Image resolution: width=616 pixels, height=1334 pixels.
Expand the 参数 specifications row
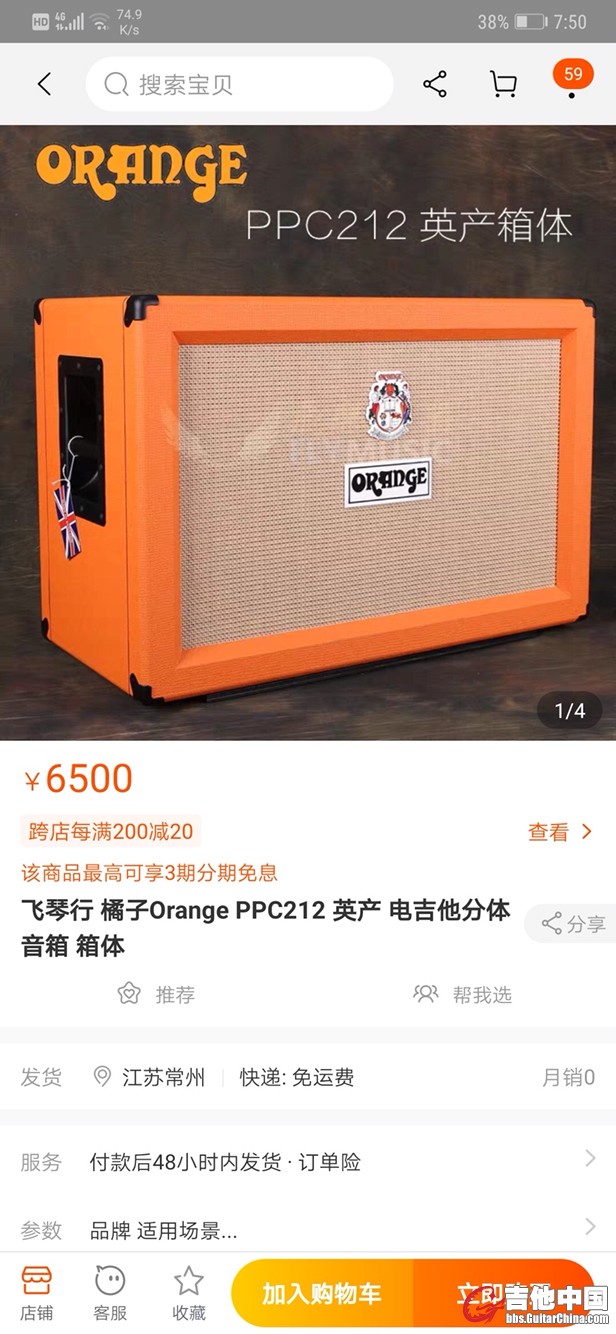308,1230
